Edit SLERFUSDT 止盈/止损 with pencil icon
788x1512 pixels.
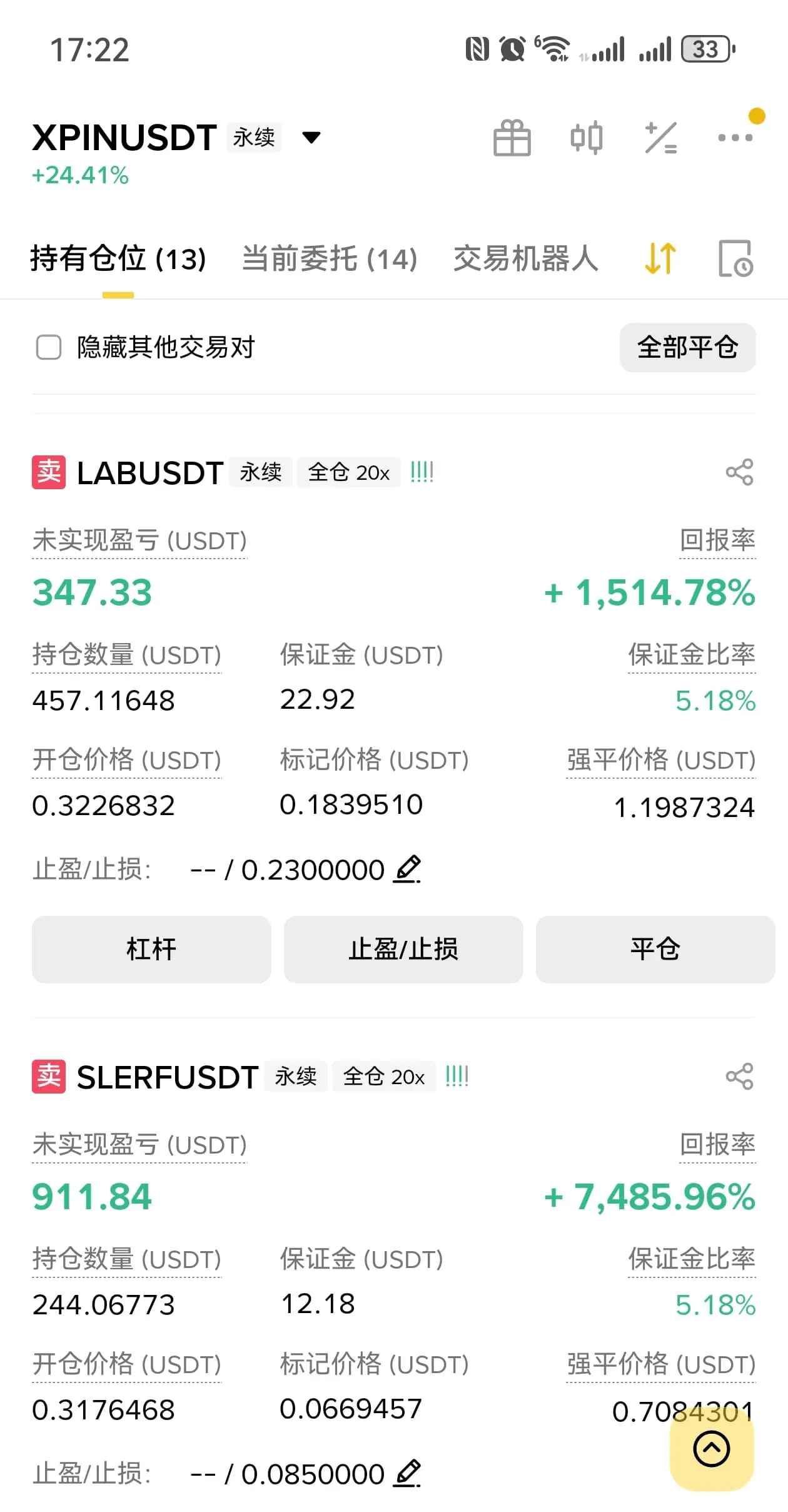407,1473
